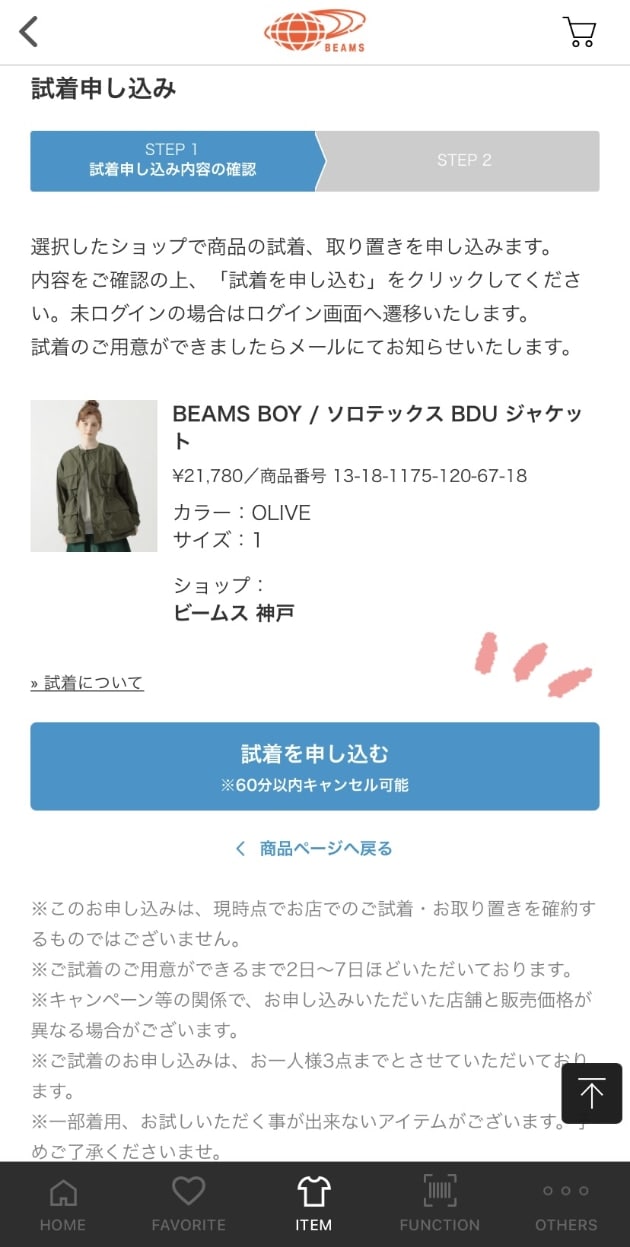
Task: Select the ITEM tab
Action: coord(314,1204)
